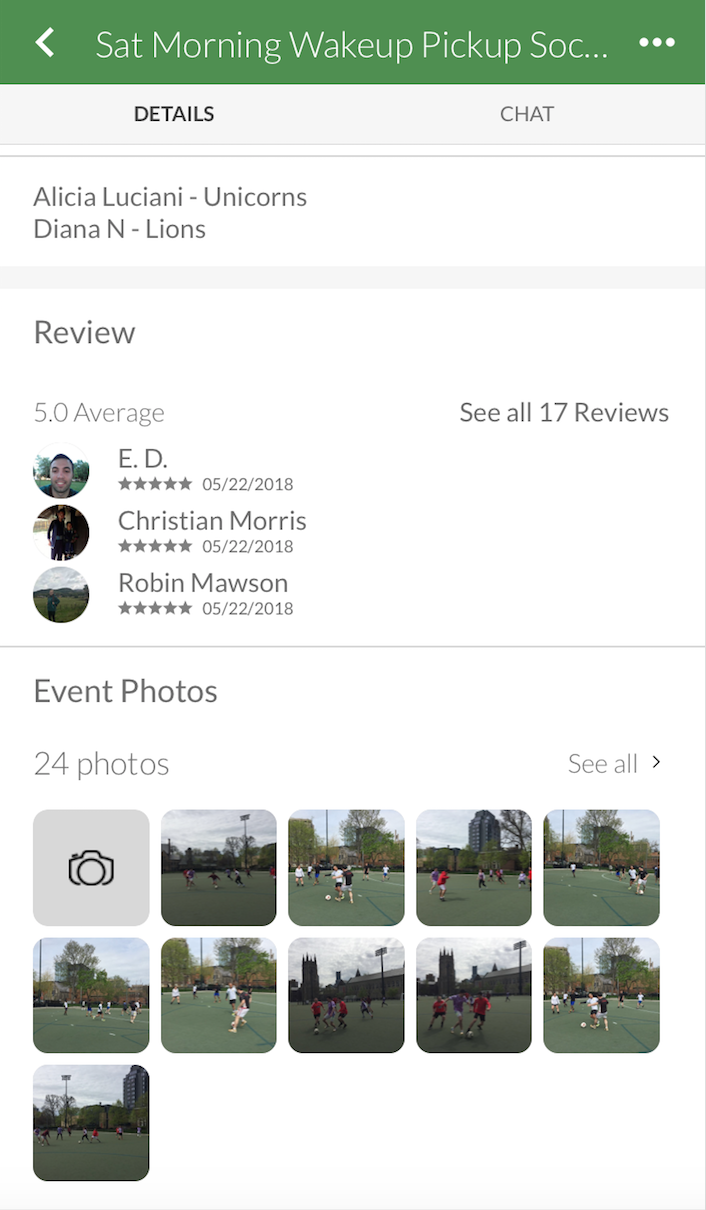Select the Details tab
The height and width of the screenshot is (1210, 706).
[174, 114]
